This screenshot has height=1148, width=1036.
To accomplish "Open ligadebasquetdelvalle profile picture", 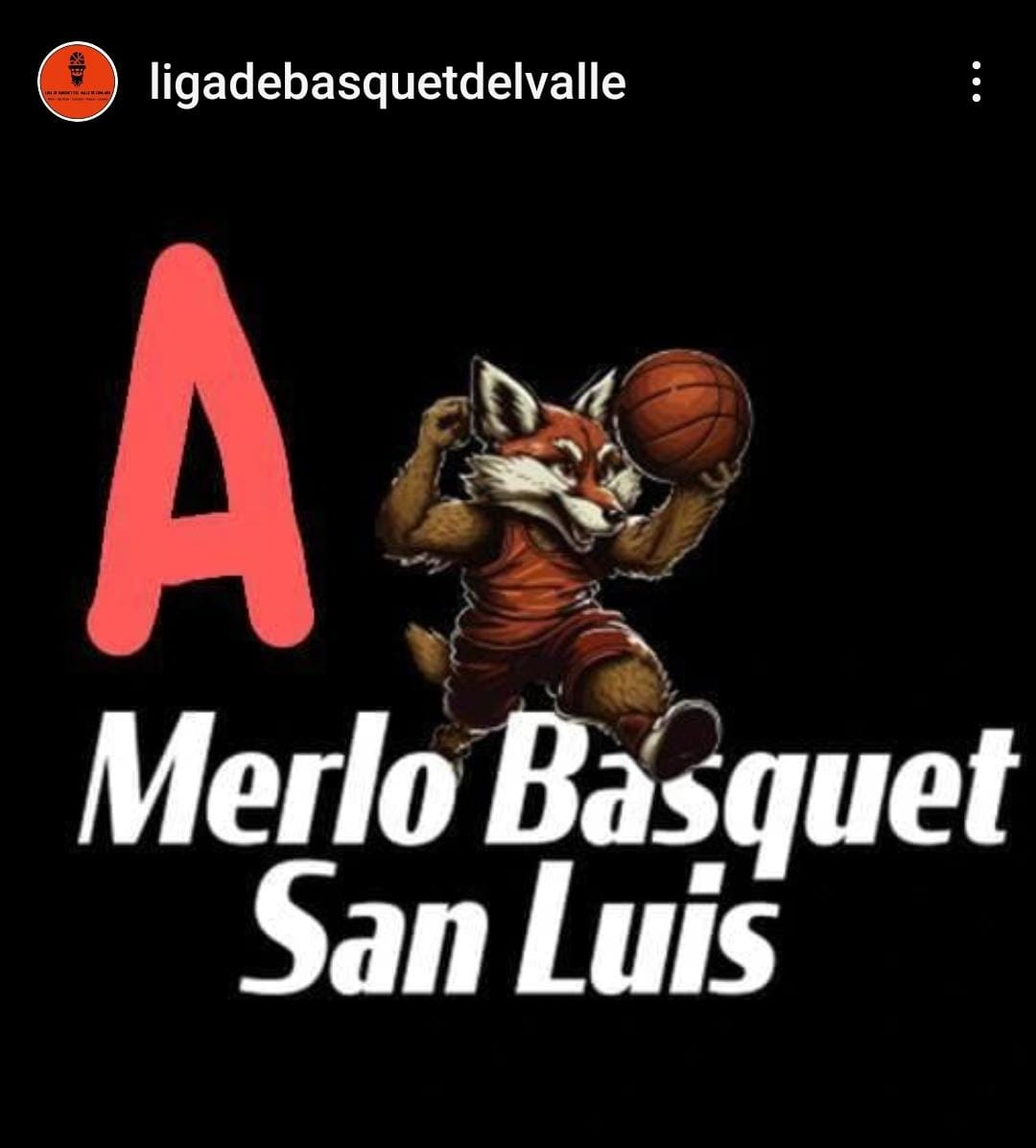I will pos(77,82).
